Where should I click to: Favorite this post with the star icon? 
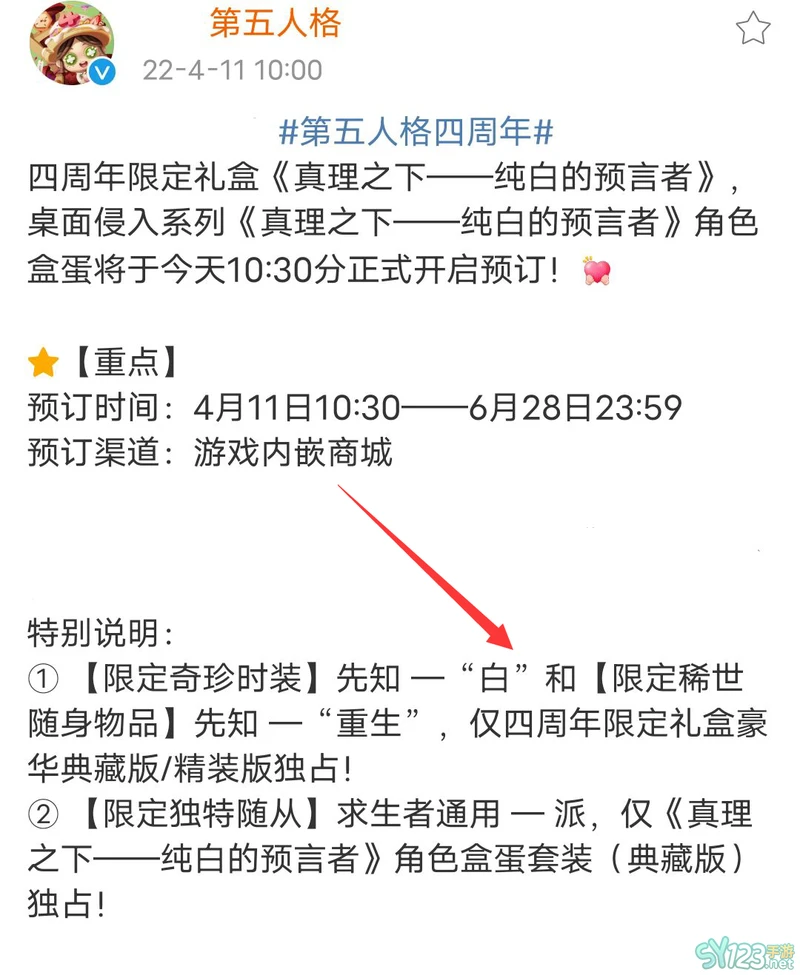coord(753,29)
